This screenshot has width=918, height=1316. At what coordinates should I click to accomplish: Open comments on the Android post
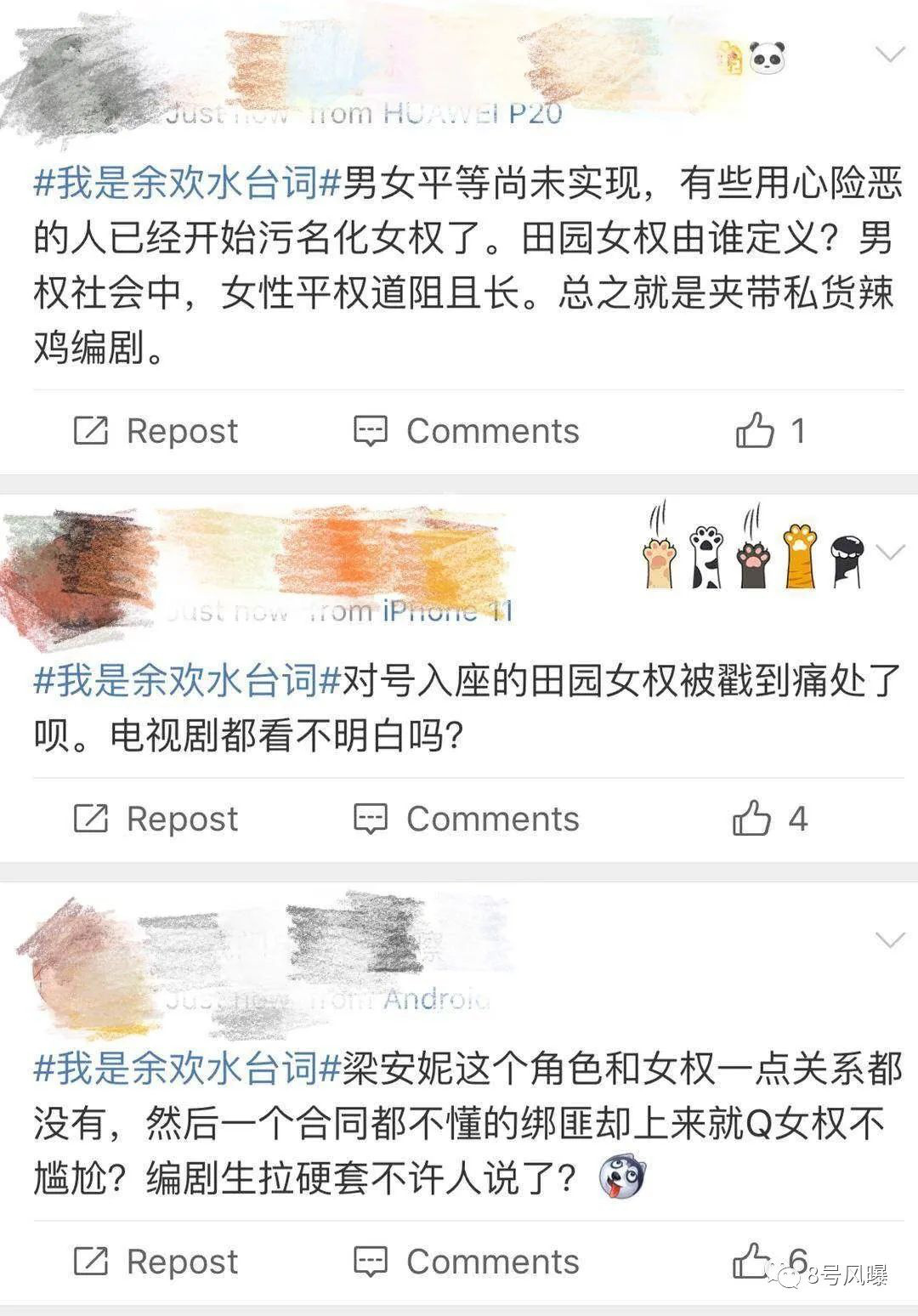coord(466,1262)
